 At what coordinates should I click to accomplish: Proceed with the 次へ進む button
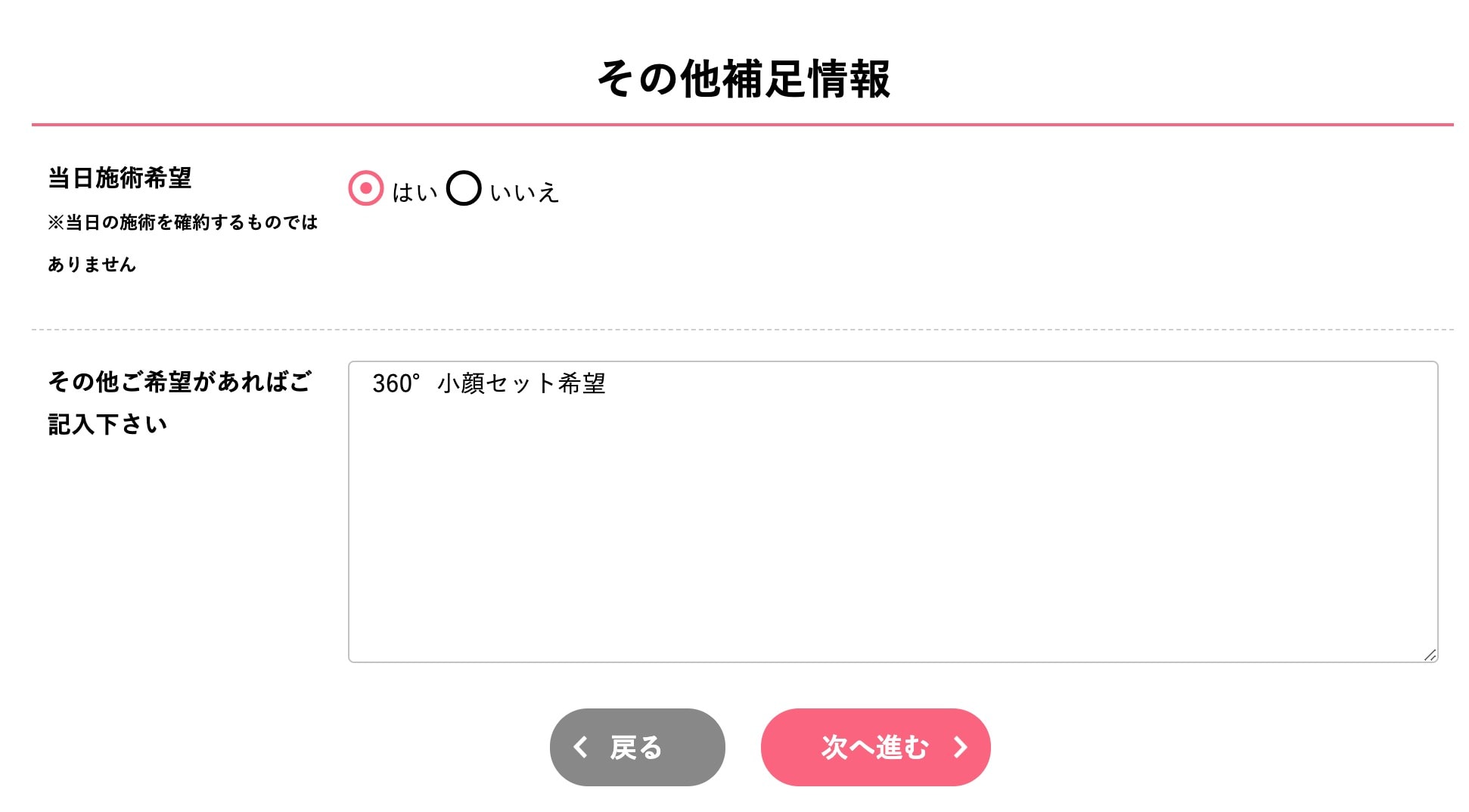[875, 747]
